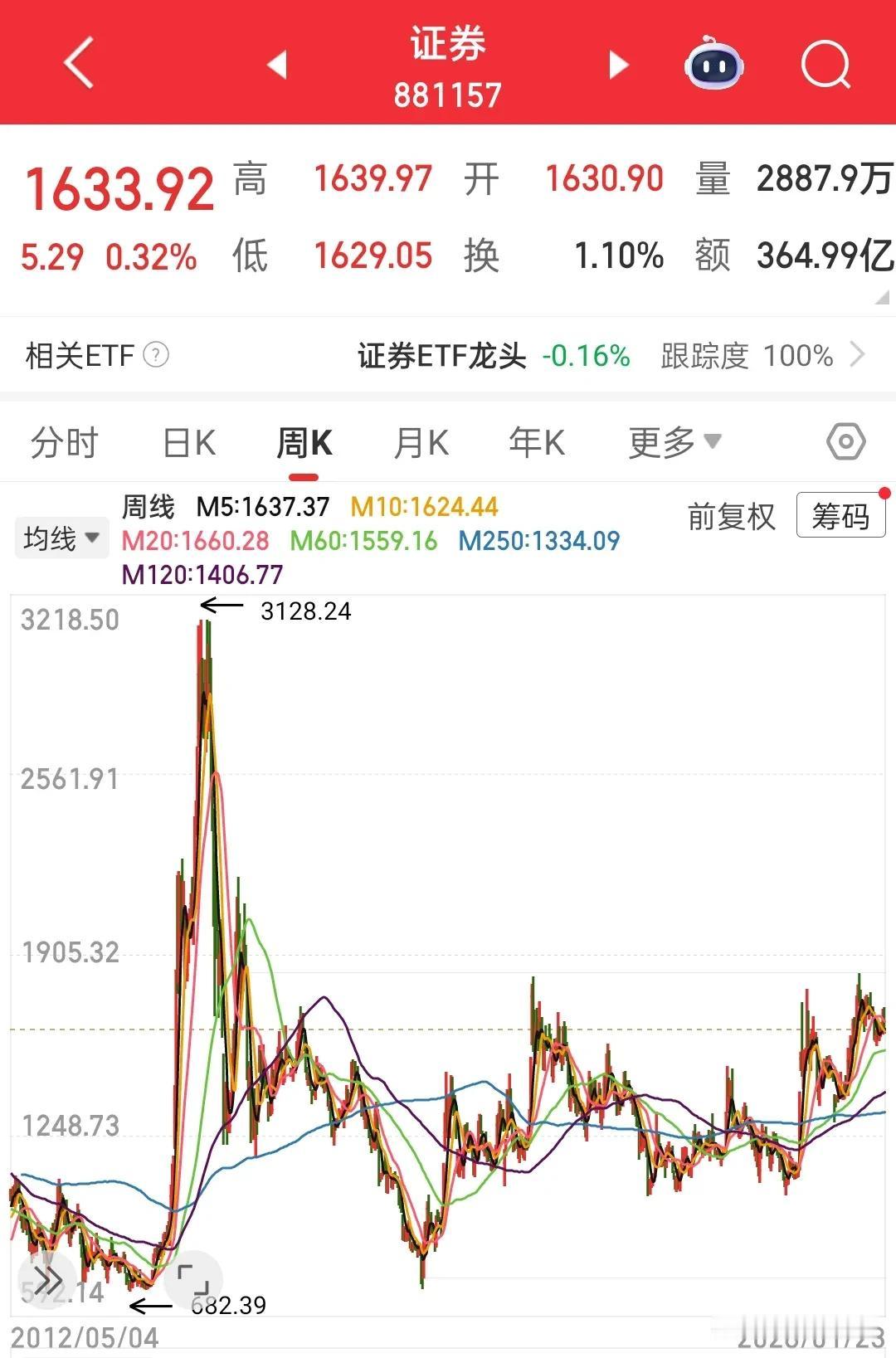Click the 3128.24 peak price marker
This screenshot has height=1358, width=896.
307,611
